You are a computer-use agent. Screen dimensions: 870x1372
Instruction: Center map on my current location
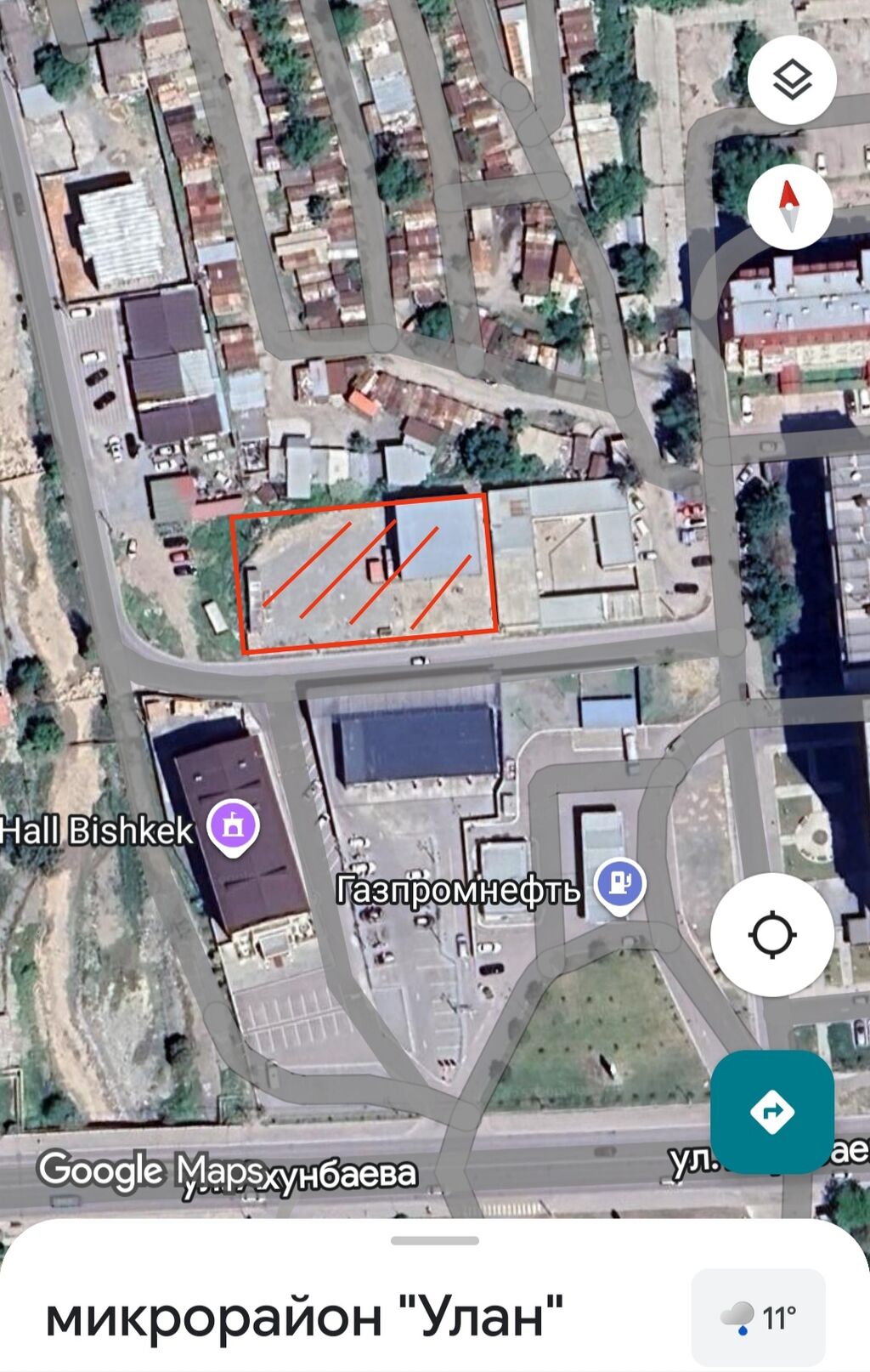click(x=771, y=934)
